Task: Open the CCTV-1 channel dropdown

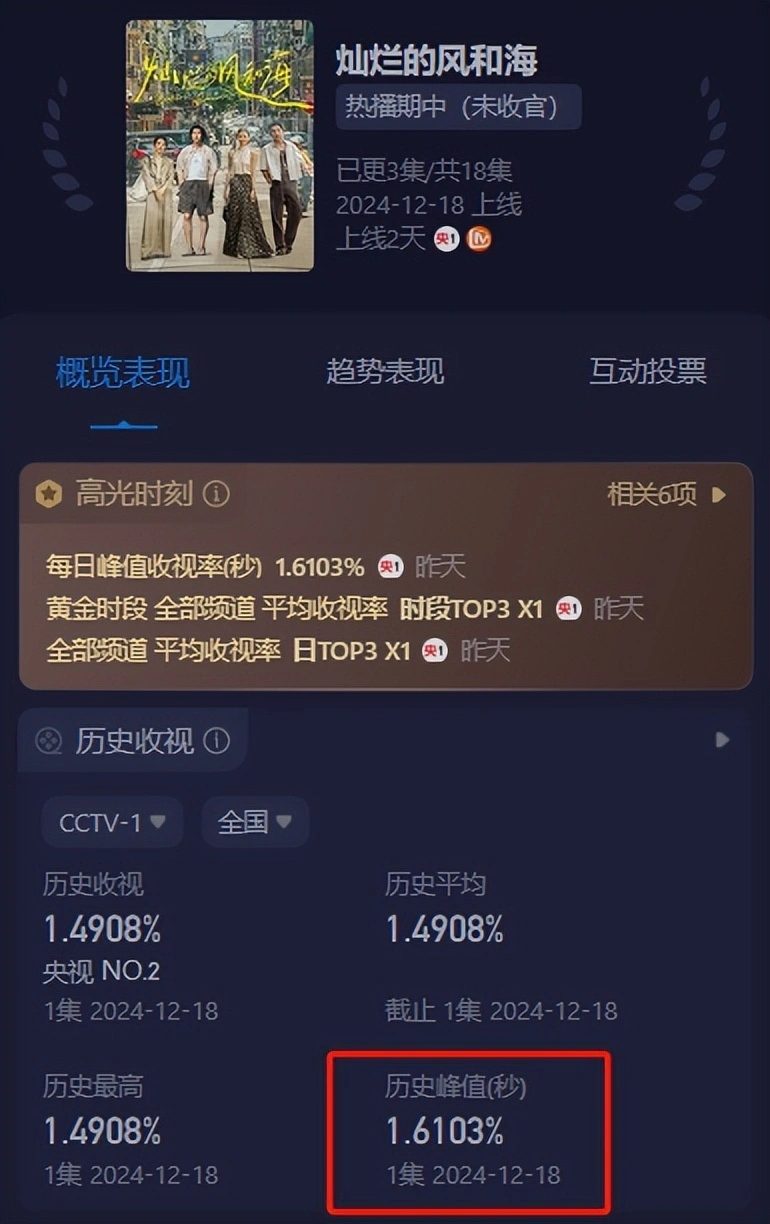Action: pos(112,822)
